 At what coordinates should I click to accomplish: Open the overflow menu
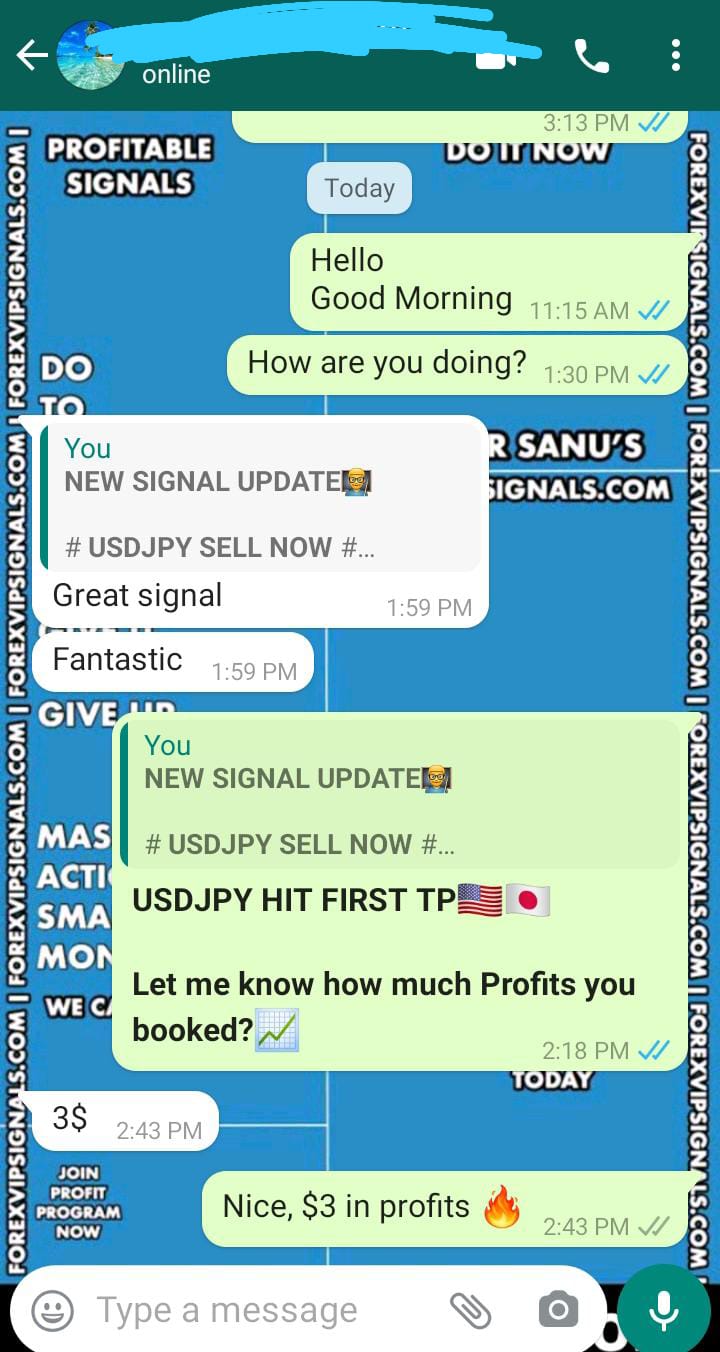(x=676, y=55)
